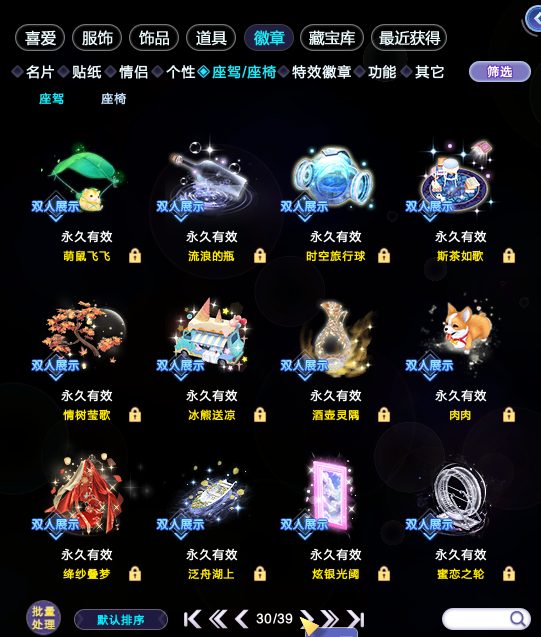Viewport: 541px width, 637px height.
Task: Switch to the 座椅 sub-tab
Action: coord(113,99)
